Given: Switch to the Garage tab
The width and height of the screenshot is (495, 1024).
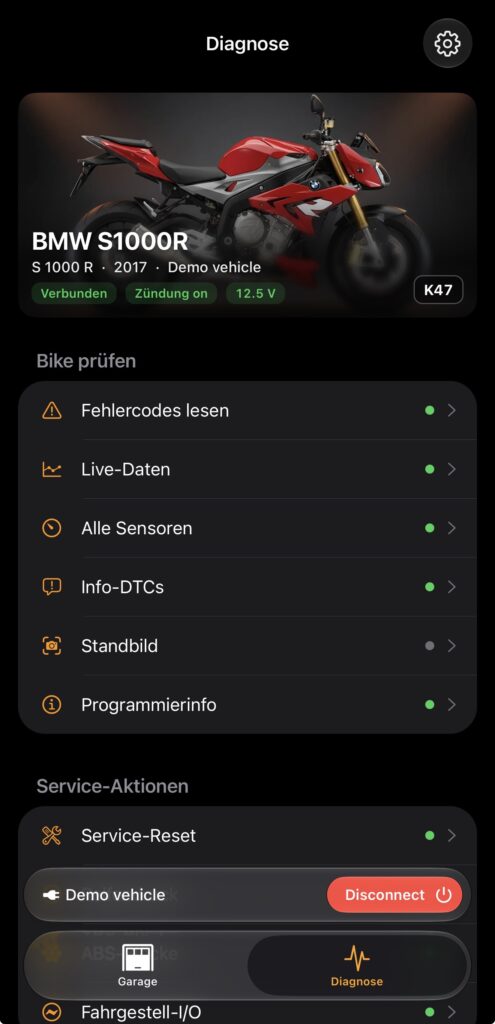Looking at the screenshot, I should click(x=137, y=965).
